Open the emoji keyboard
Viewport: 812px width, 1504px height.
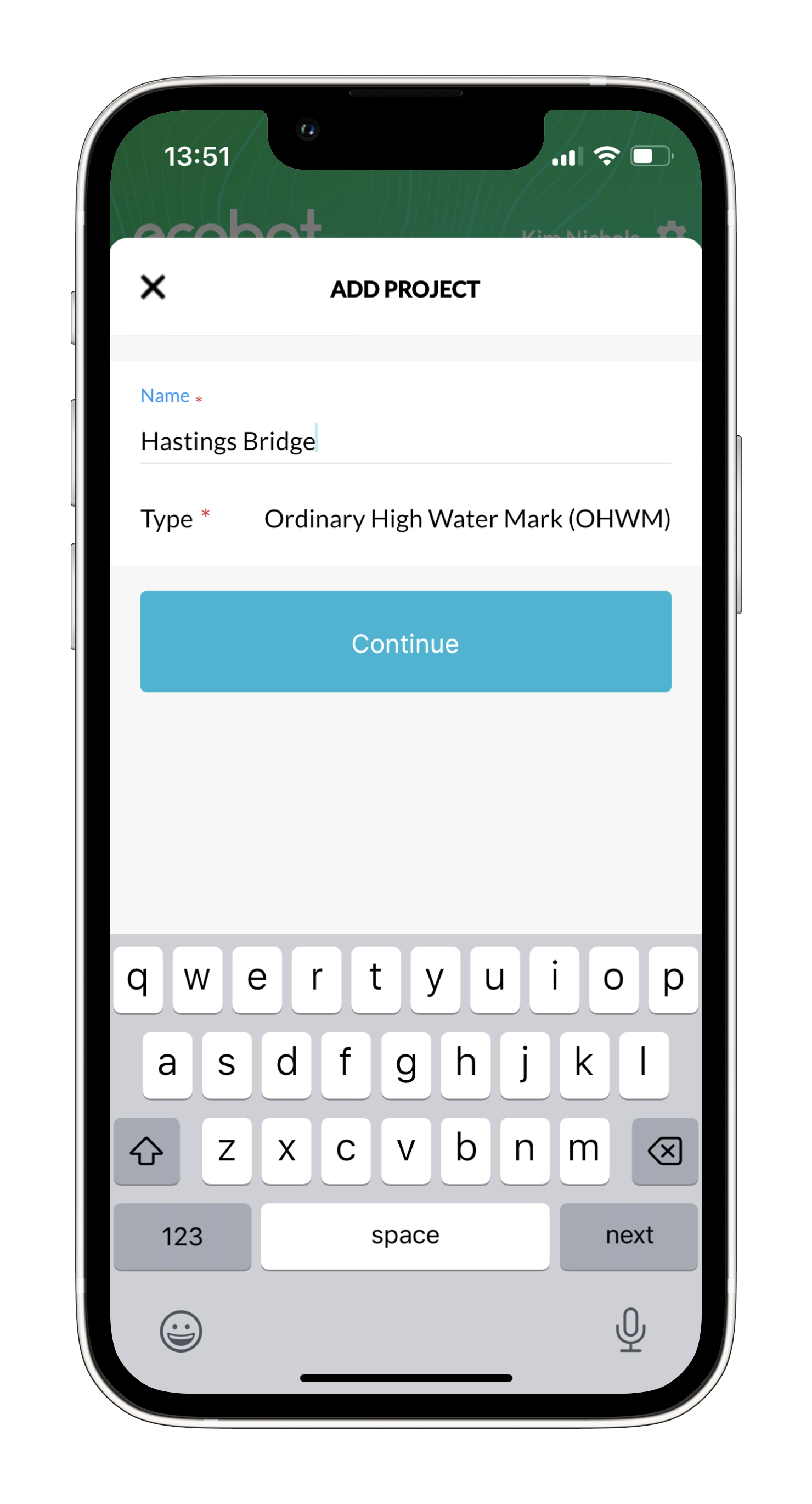[x=181, y=1332]
